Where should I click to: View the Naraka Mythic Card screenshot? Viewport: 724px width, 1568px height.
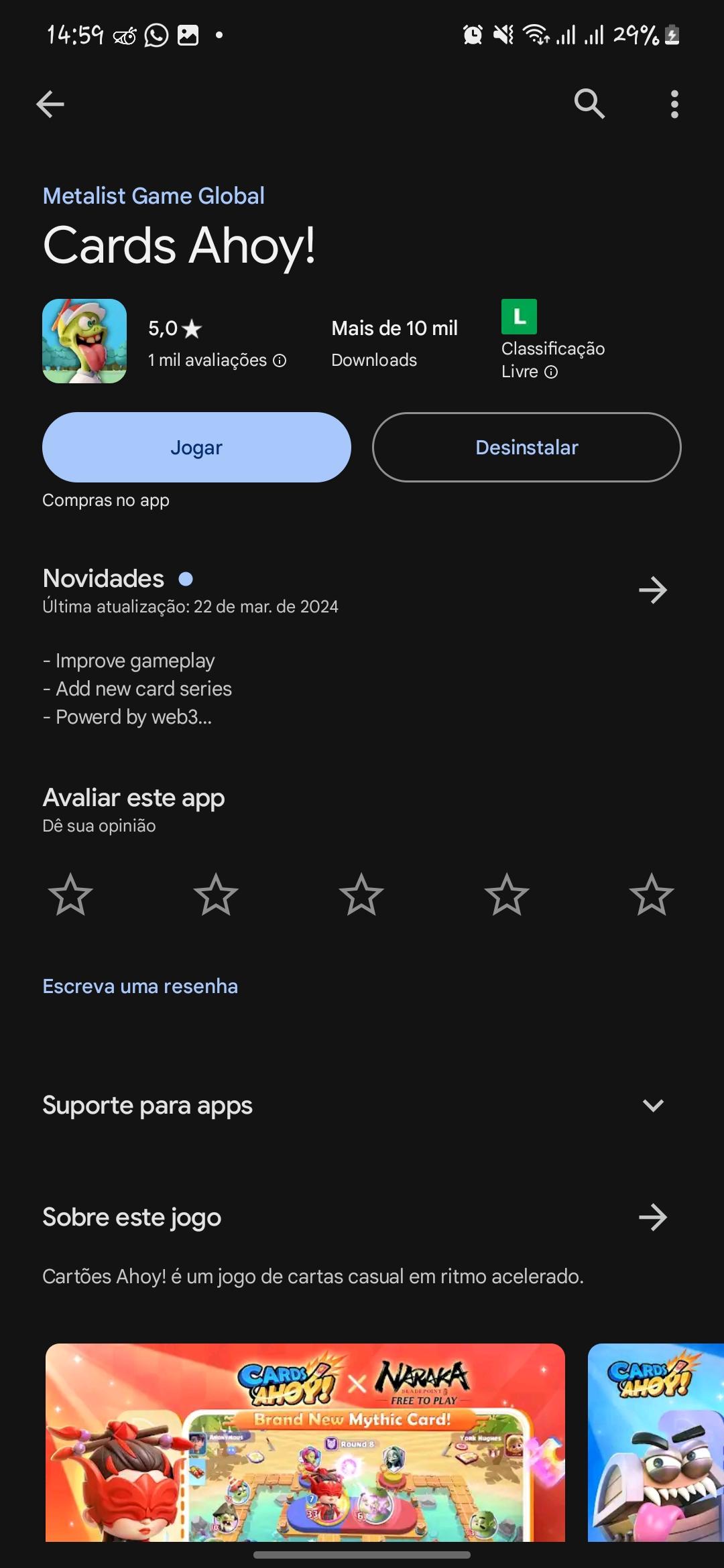tap(305, 1441)
